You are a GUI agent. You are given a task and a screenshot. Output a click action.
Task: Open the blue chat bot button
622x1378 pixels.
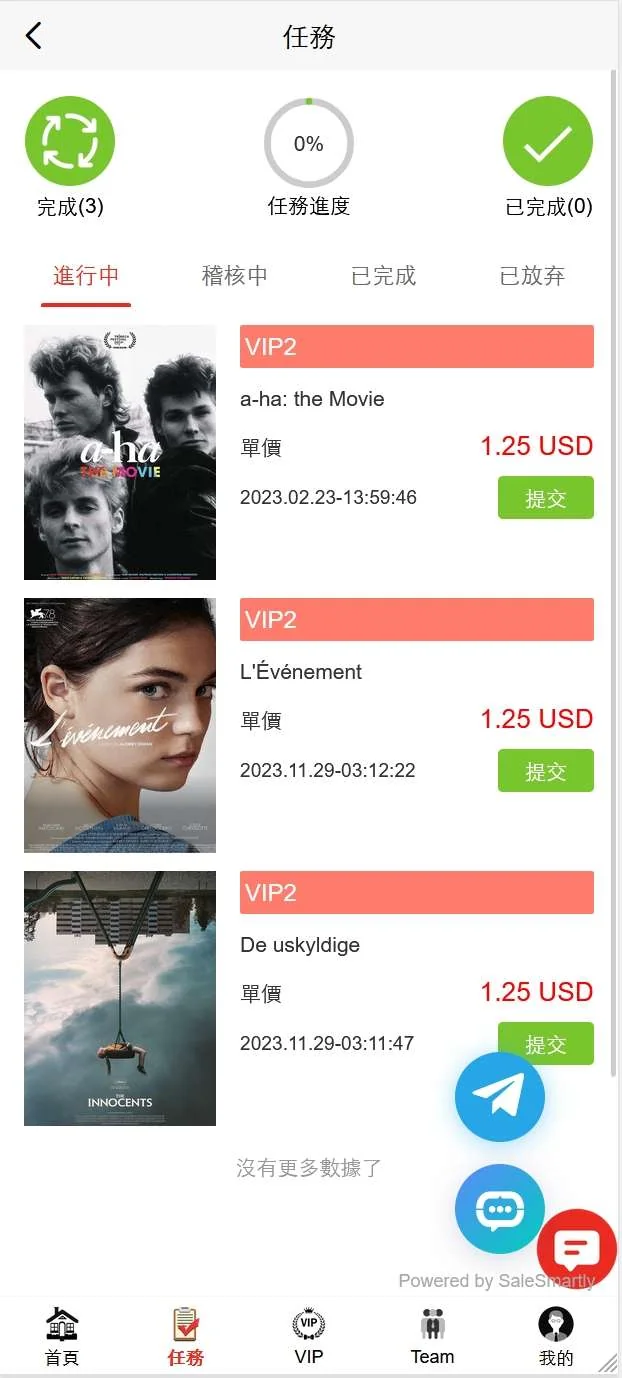[499, 1208]
